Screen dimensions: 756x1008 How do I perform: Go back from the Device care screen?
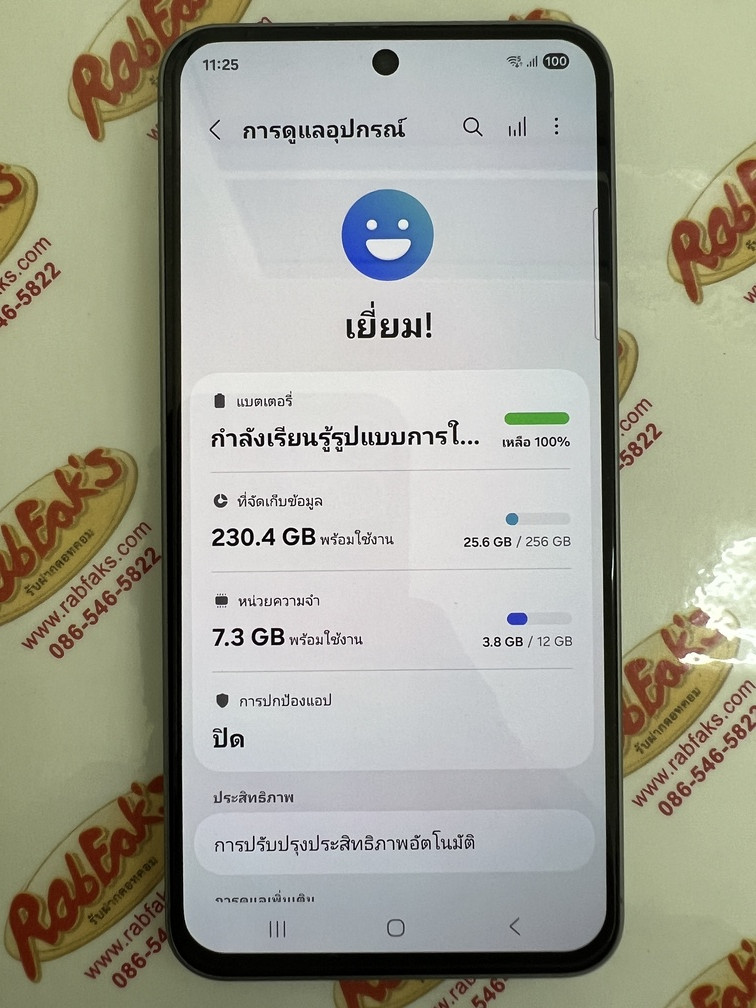(215, 130)
